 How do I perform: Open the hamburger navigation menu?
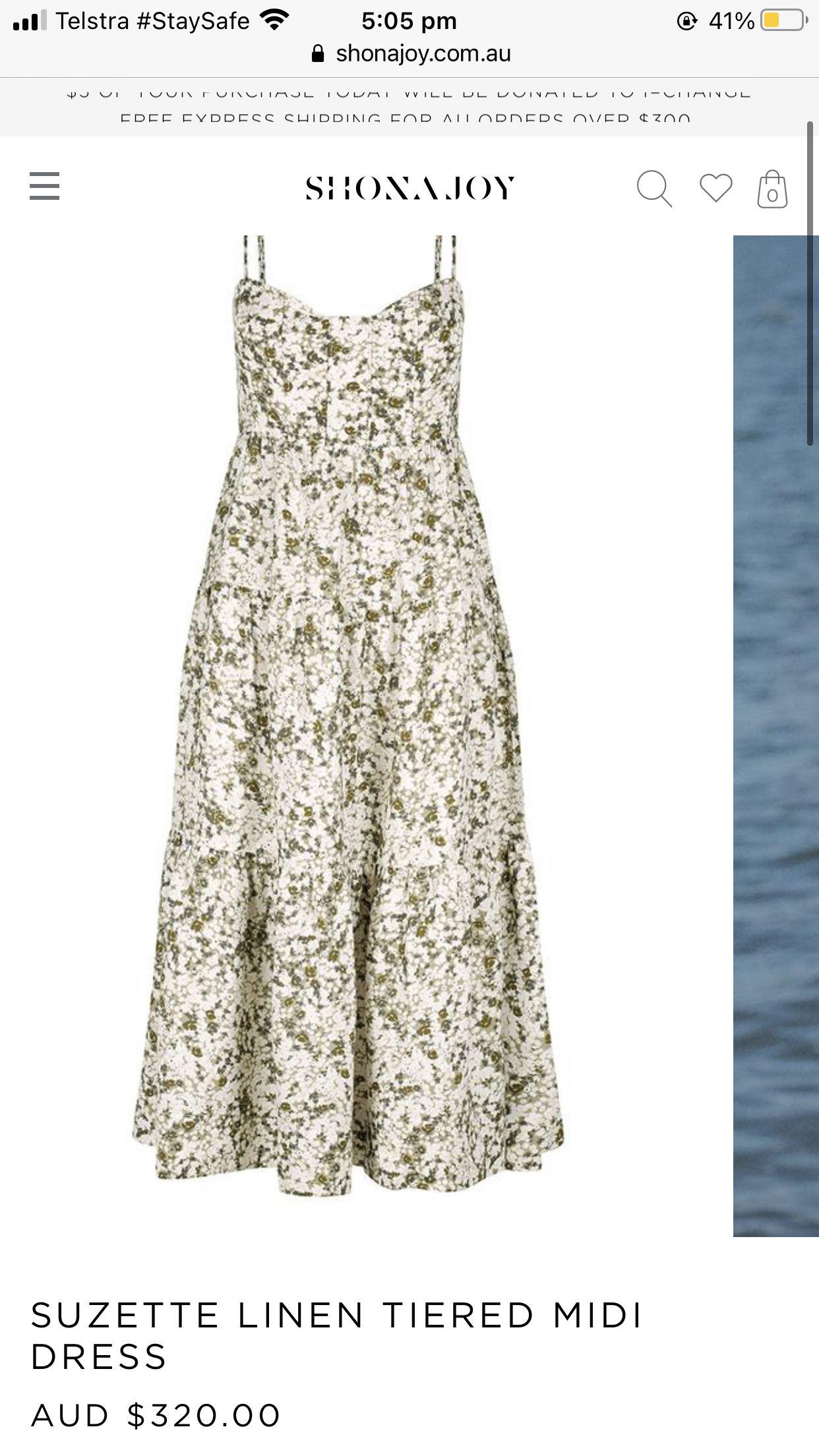click(44, 186)
